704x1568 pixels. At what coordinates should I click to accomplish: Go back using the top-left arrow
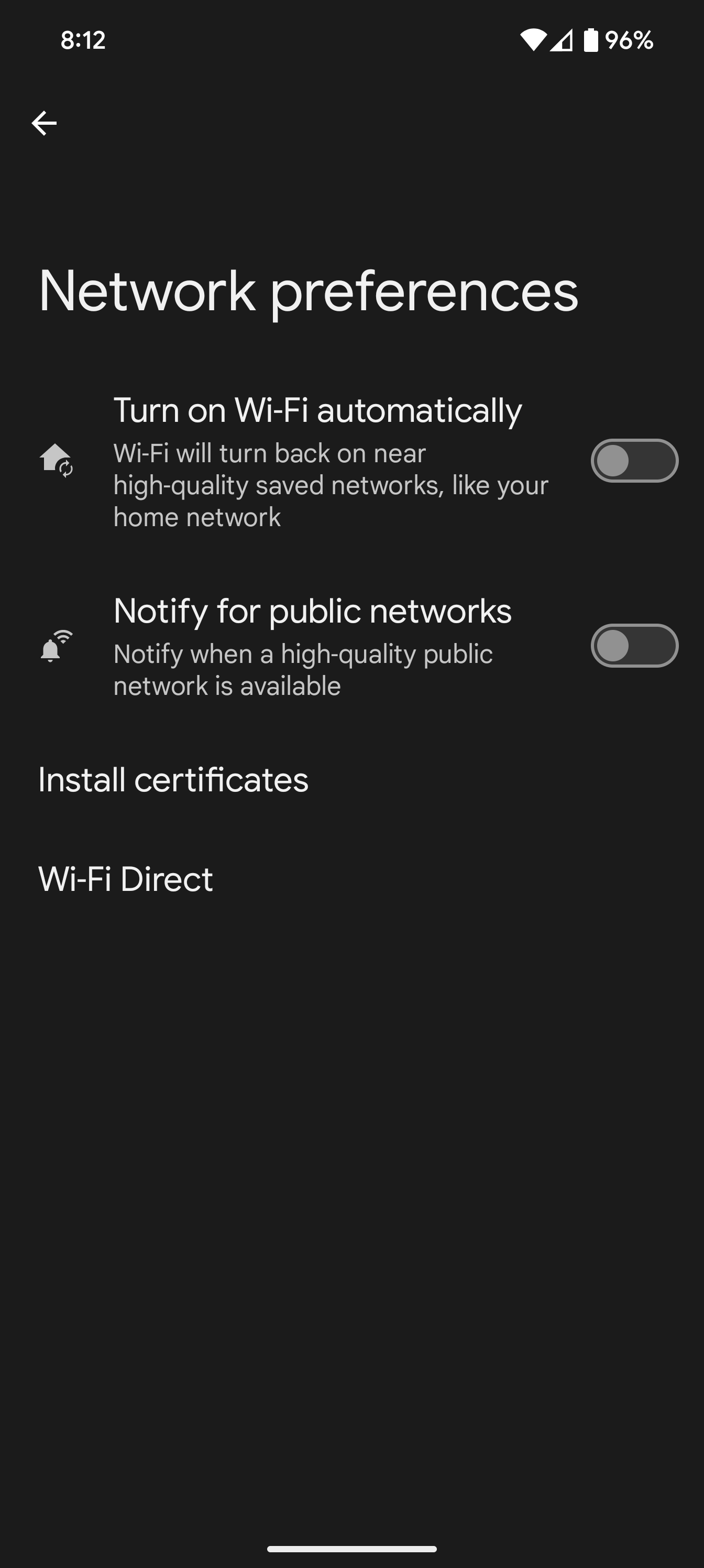click(x=44, y=124)
